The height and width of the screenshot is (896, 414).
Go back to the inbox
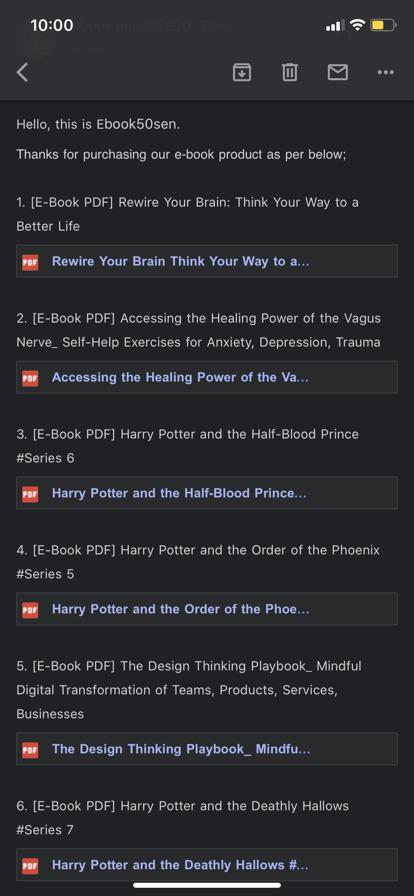pos(22,73)
